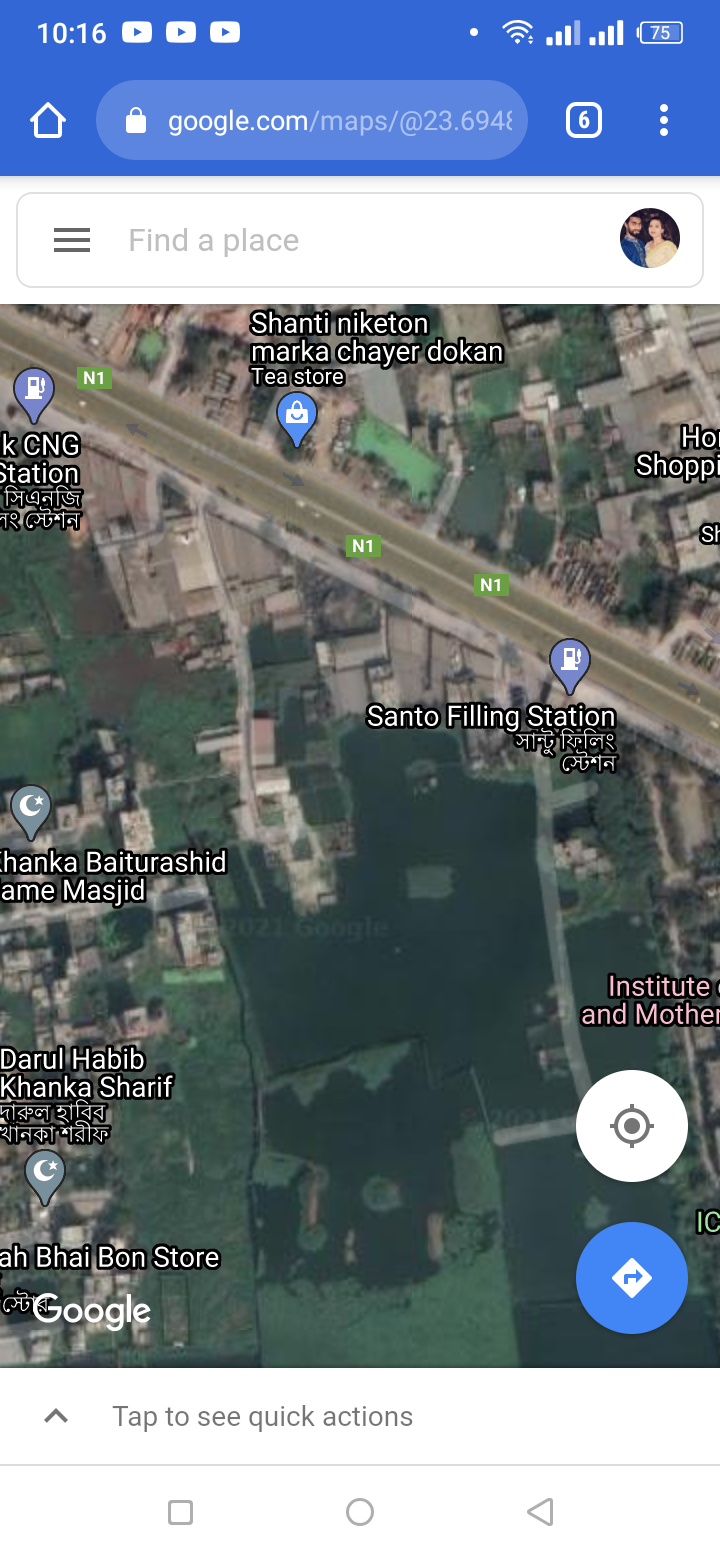Start directions with the blue arrow button
720x1560 pixels.
click(x=632, y=1278)
